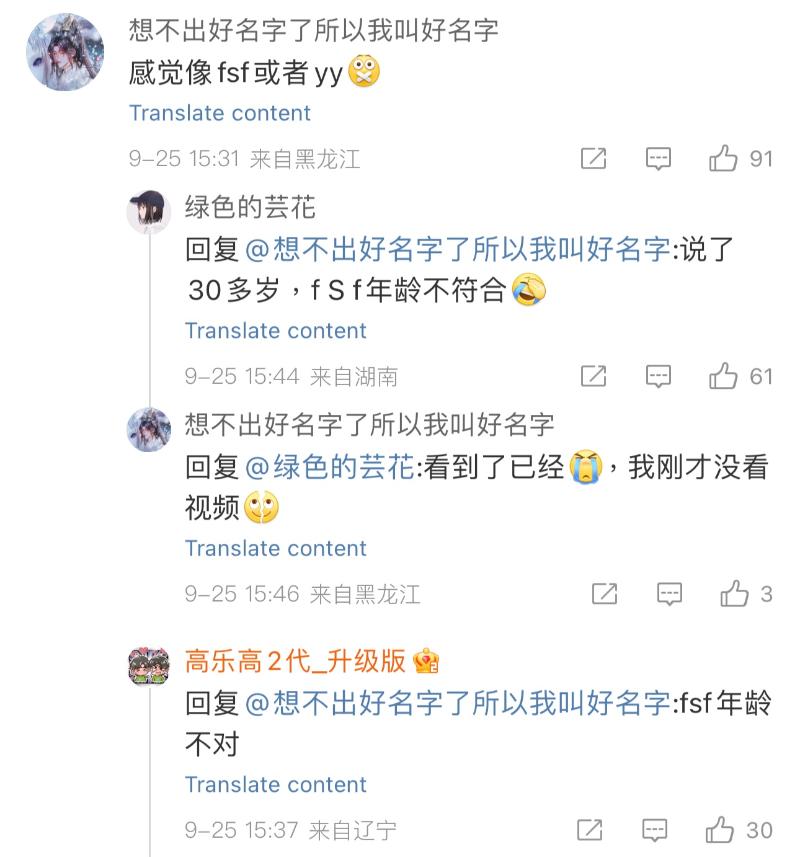Translate 绿色的芸花's reply about 30多岁
Viewport: 800px width, 857px height.
(x=276, y=331)
